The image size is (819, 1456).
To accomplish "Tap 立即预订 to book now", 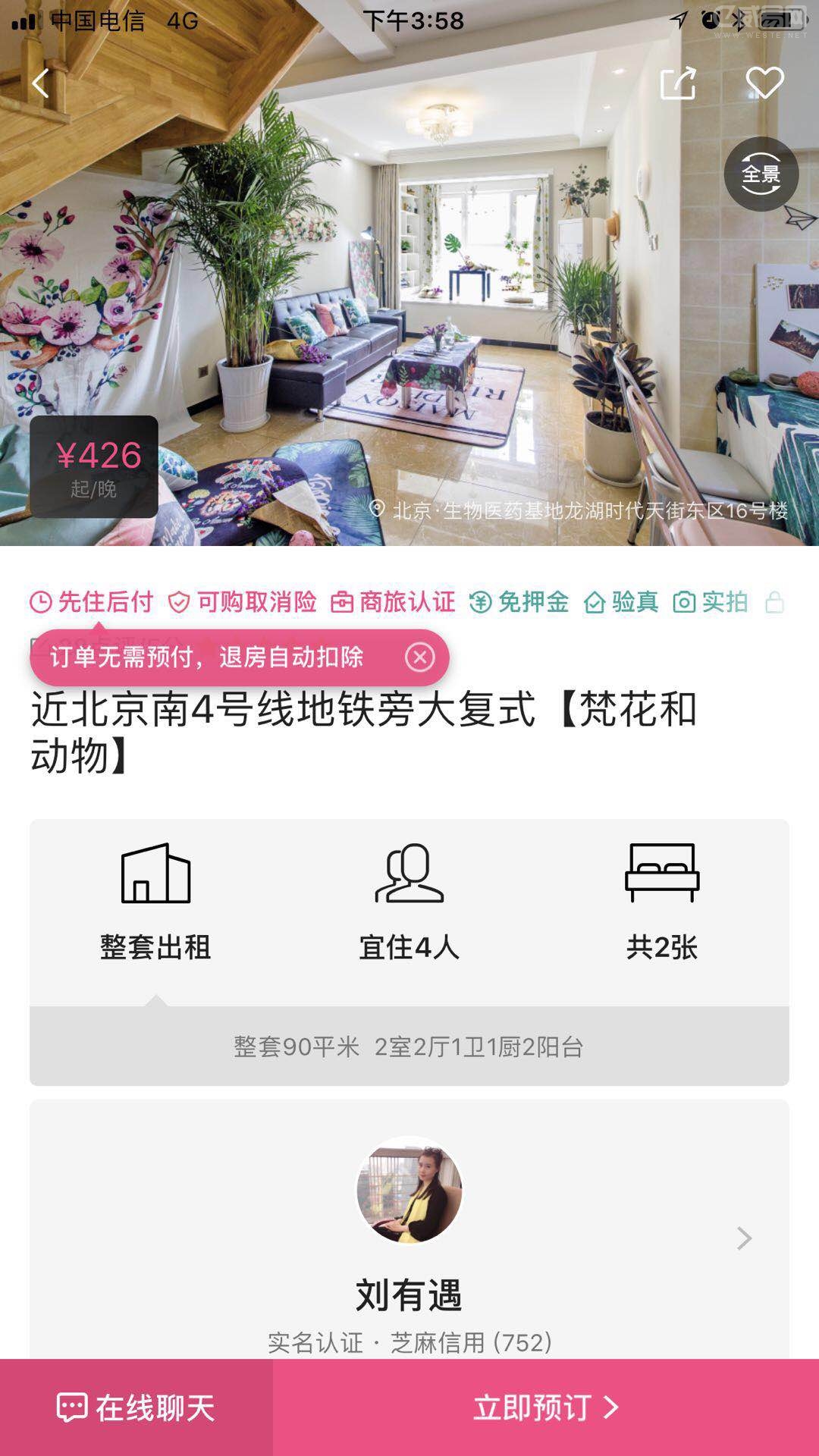I will [546, 1407].
